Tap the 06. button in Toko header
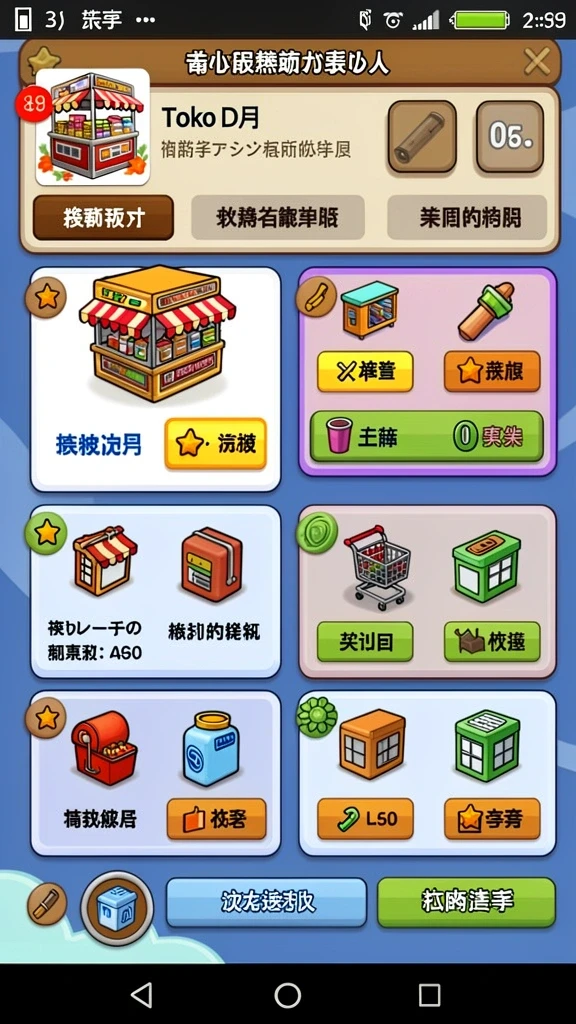 [x=509, y=136]
